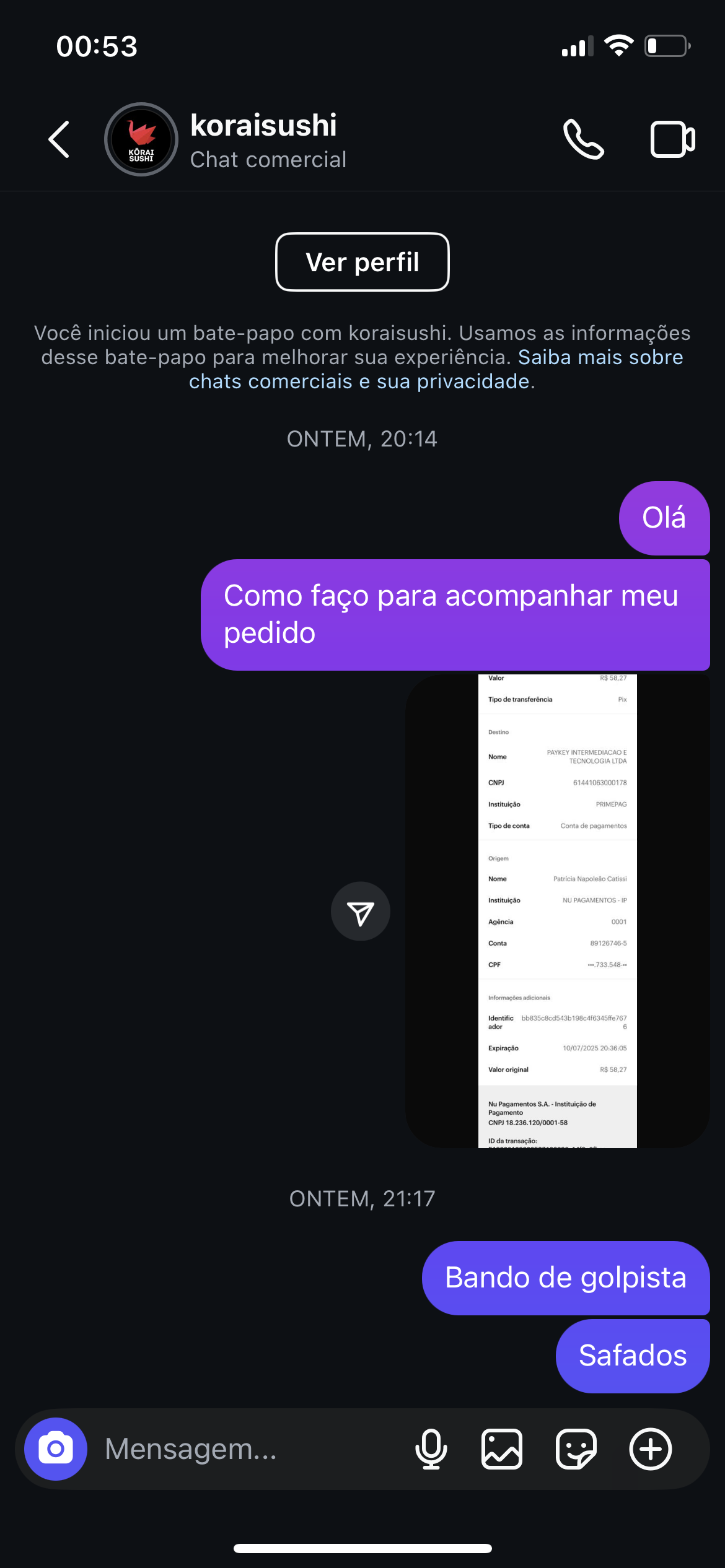
Task: Open koraisushi profile from the header name
Action: [263, 126]
